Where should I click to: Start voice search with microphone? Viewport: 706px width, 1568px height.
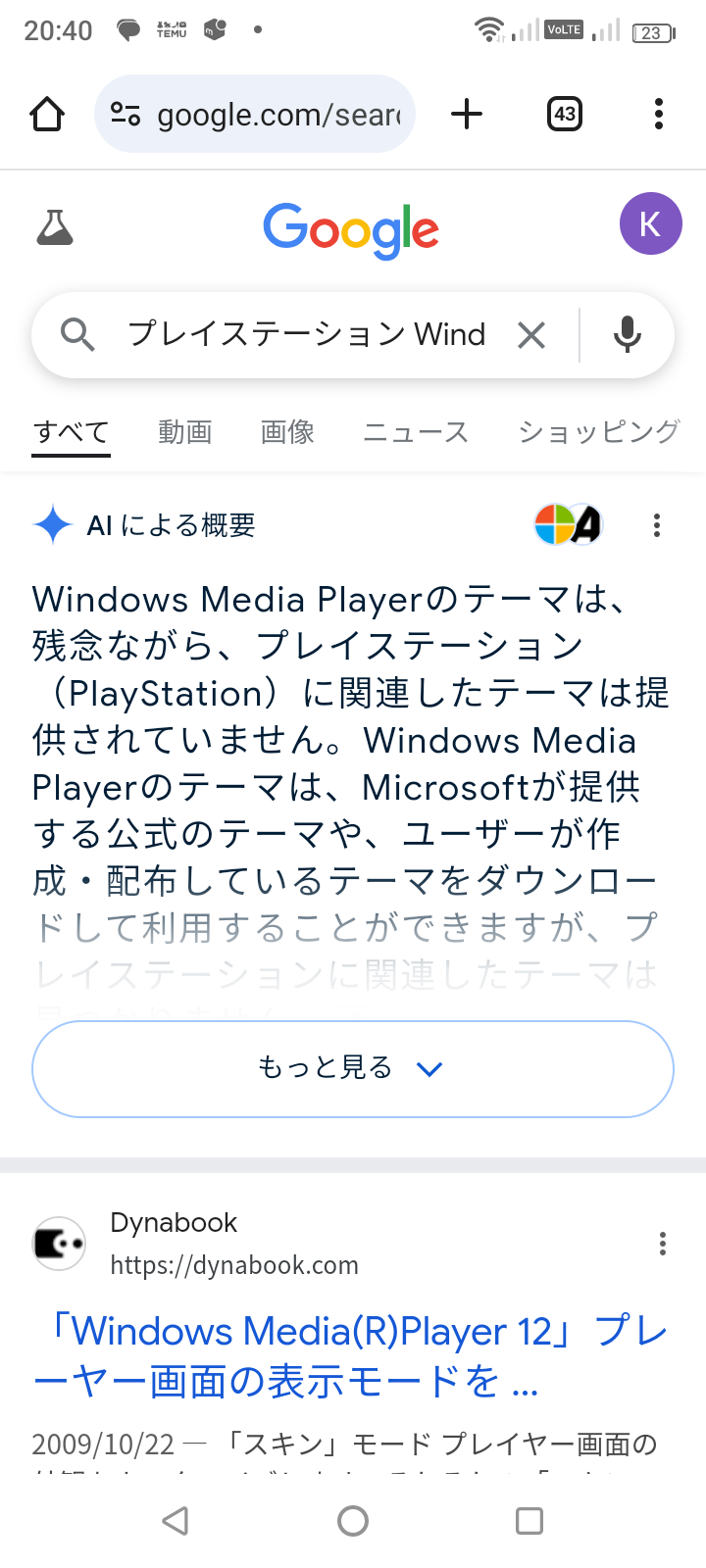coord(628,335)
